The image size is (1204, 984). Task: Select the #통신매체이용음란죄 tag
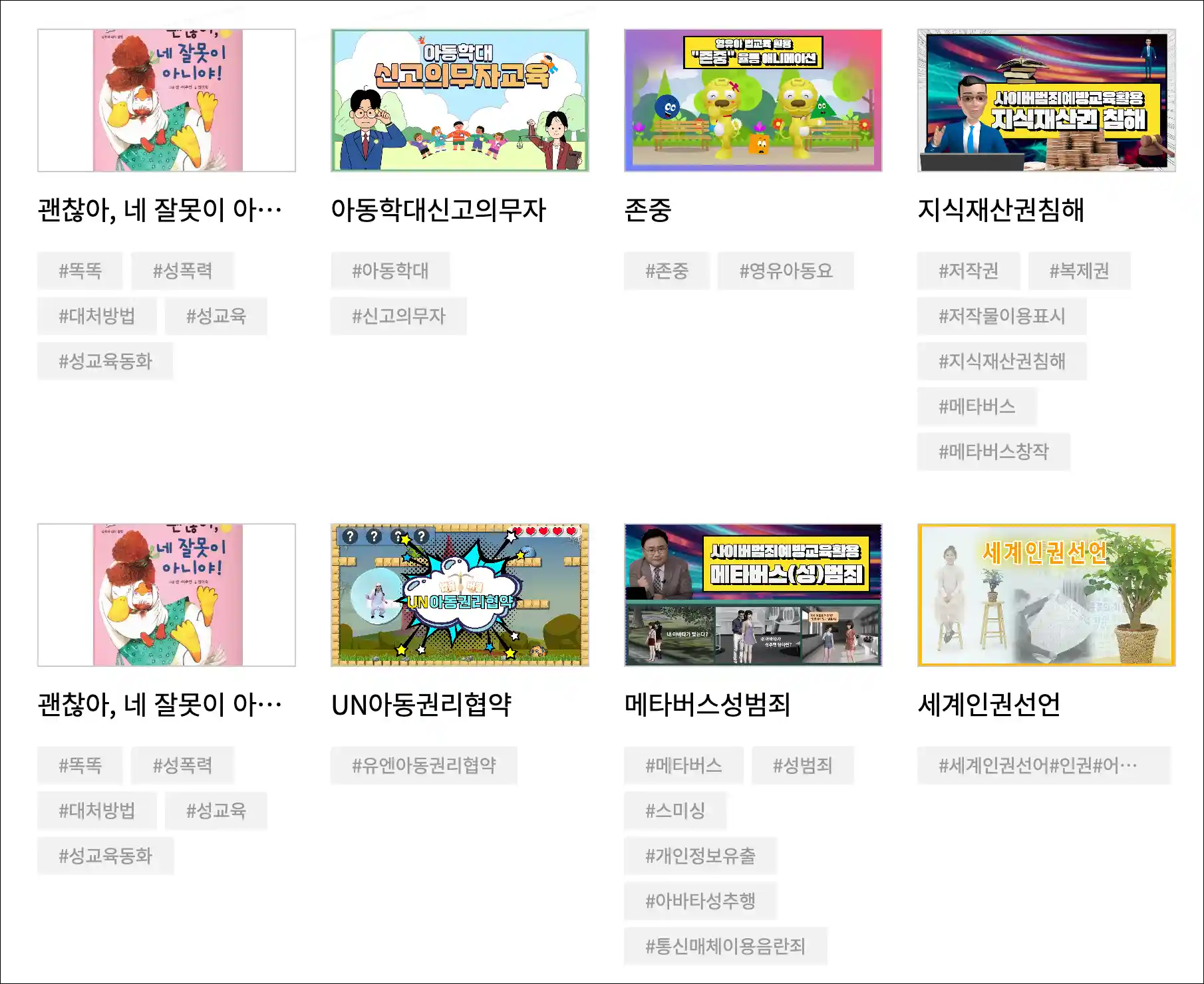click(x=726, y=946)
